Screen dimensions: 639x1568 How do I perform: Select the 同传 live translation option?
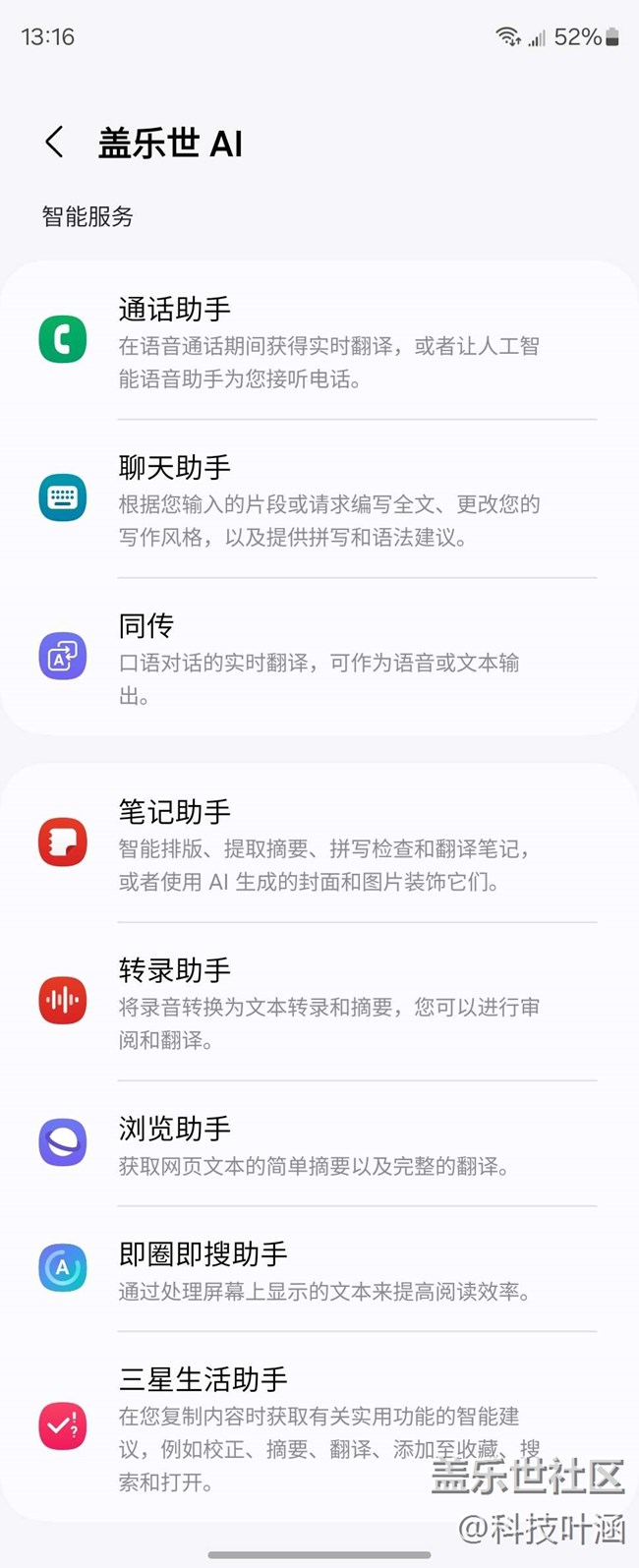point(319,657)
